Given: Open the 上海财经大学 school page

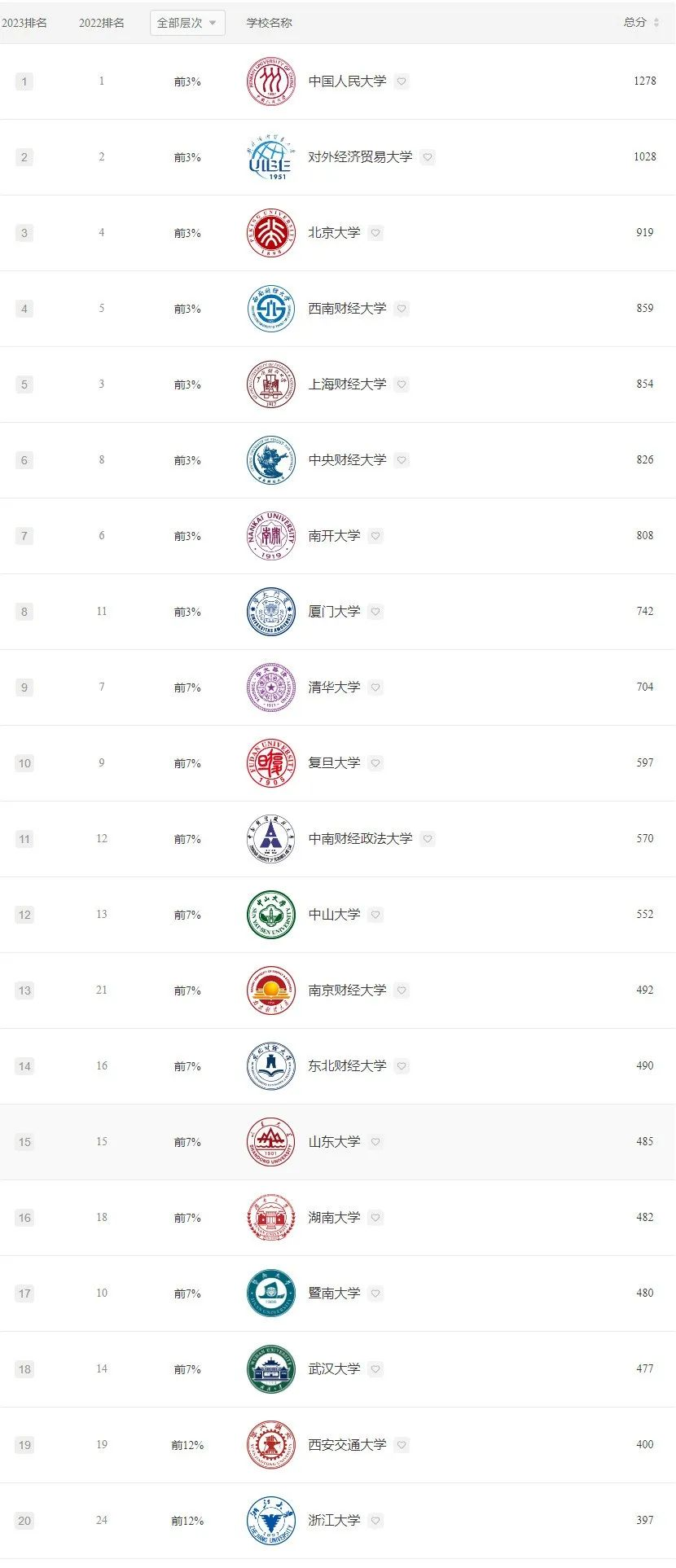Looking at the screenshot, I should coord(347,384).
